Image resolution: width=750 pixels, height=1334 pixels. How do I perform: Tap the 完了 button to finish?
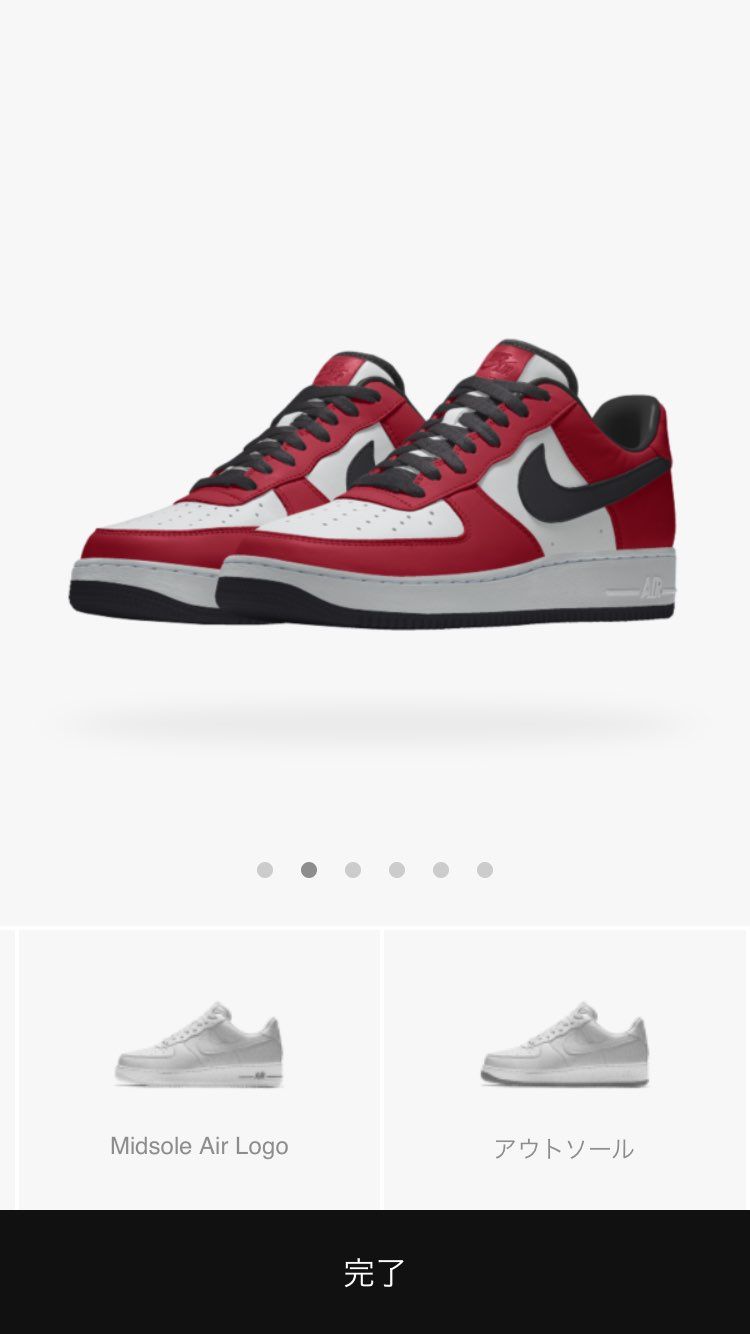coord(375,1272)
